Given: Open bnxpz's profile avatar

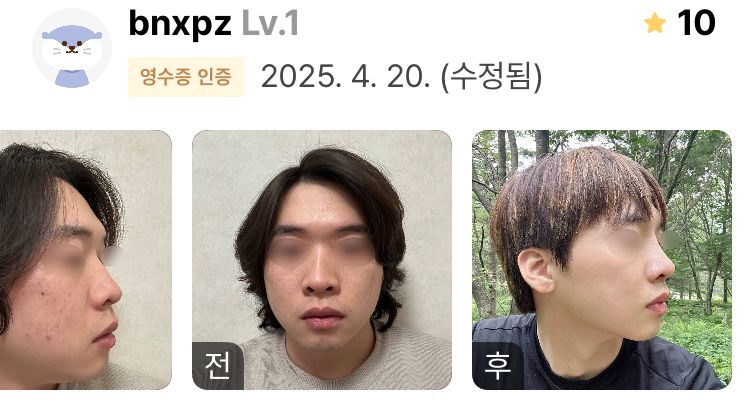Looking at the screenshot, I should click(70, 52).
